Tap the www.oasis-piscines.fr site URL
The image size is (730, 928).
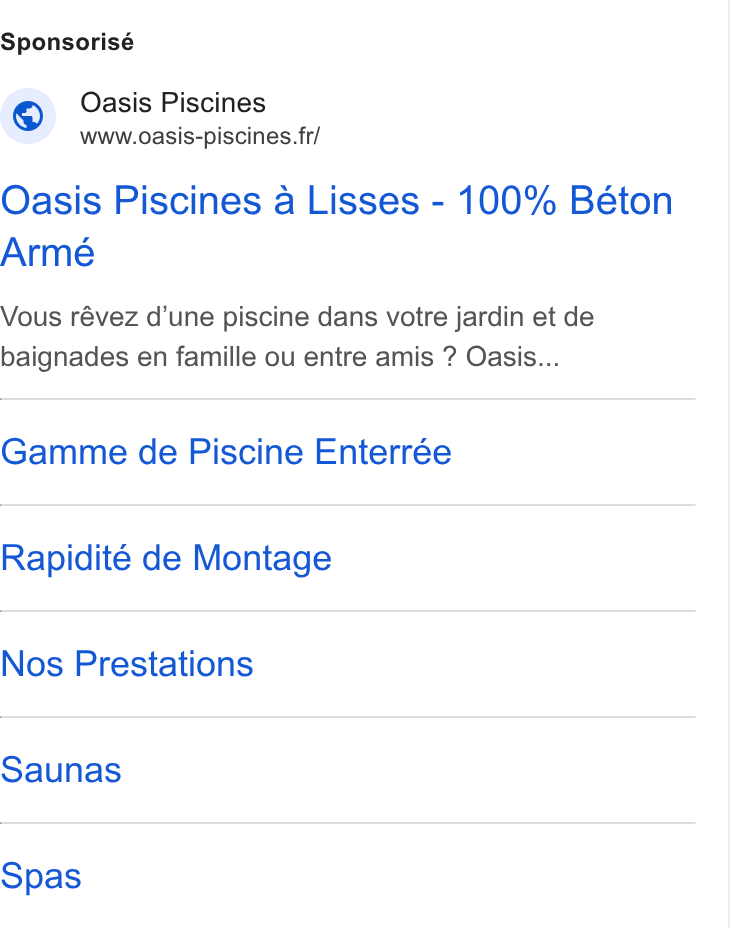click(200, 136)
